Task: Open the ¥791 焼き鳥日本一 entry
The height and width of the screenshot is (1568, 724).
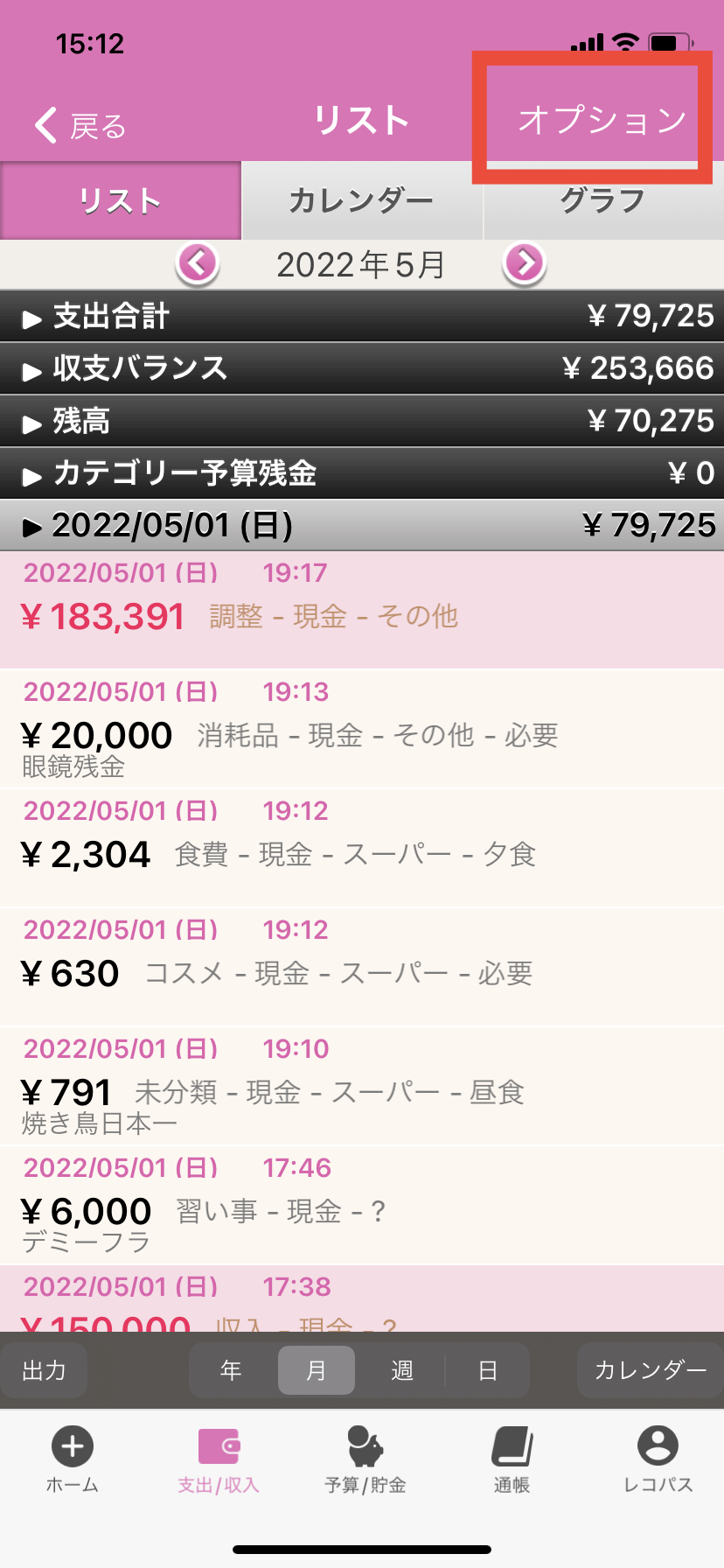Action: coord(362,1087)
